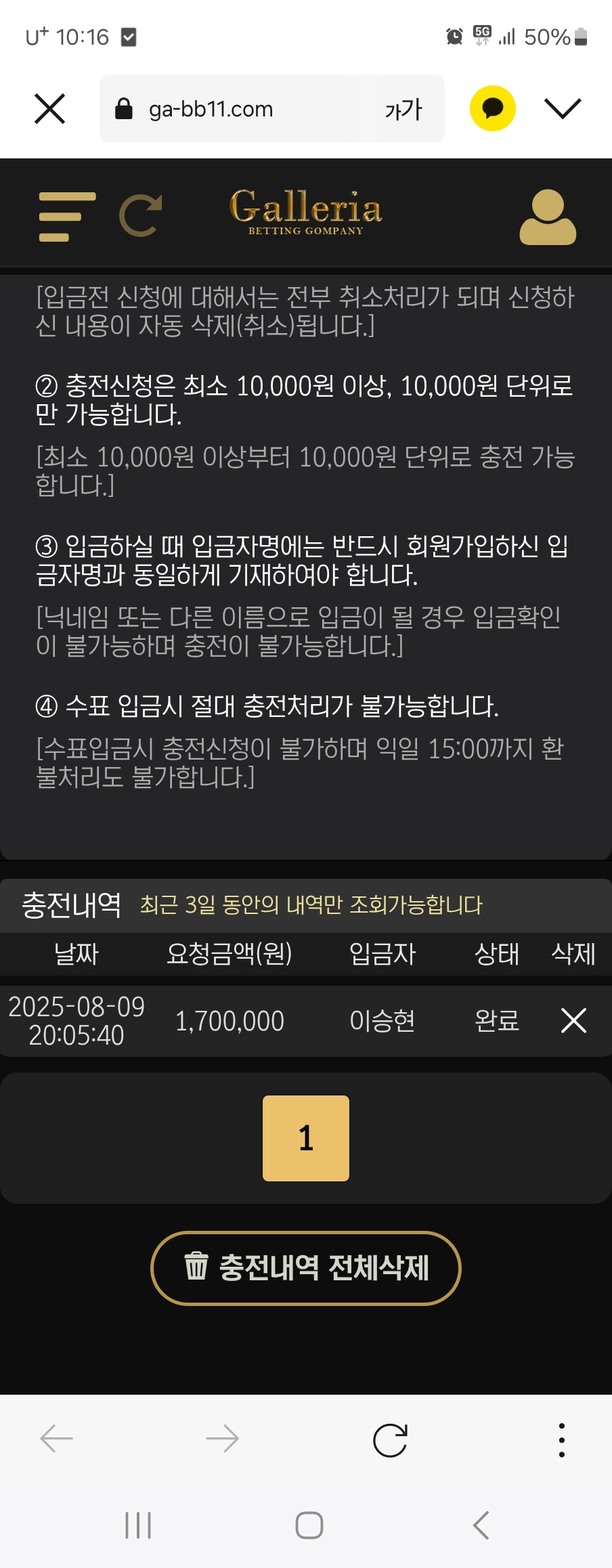Delete the 1,700,000 charge record

(x=573, y=1020)
